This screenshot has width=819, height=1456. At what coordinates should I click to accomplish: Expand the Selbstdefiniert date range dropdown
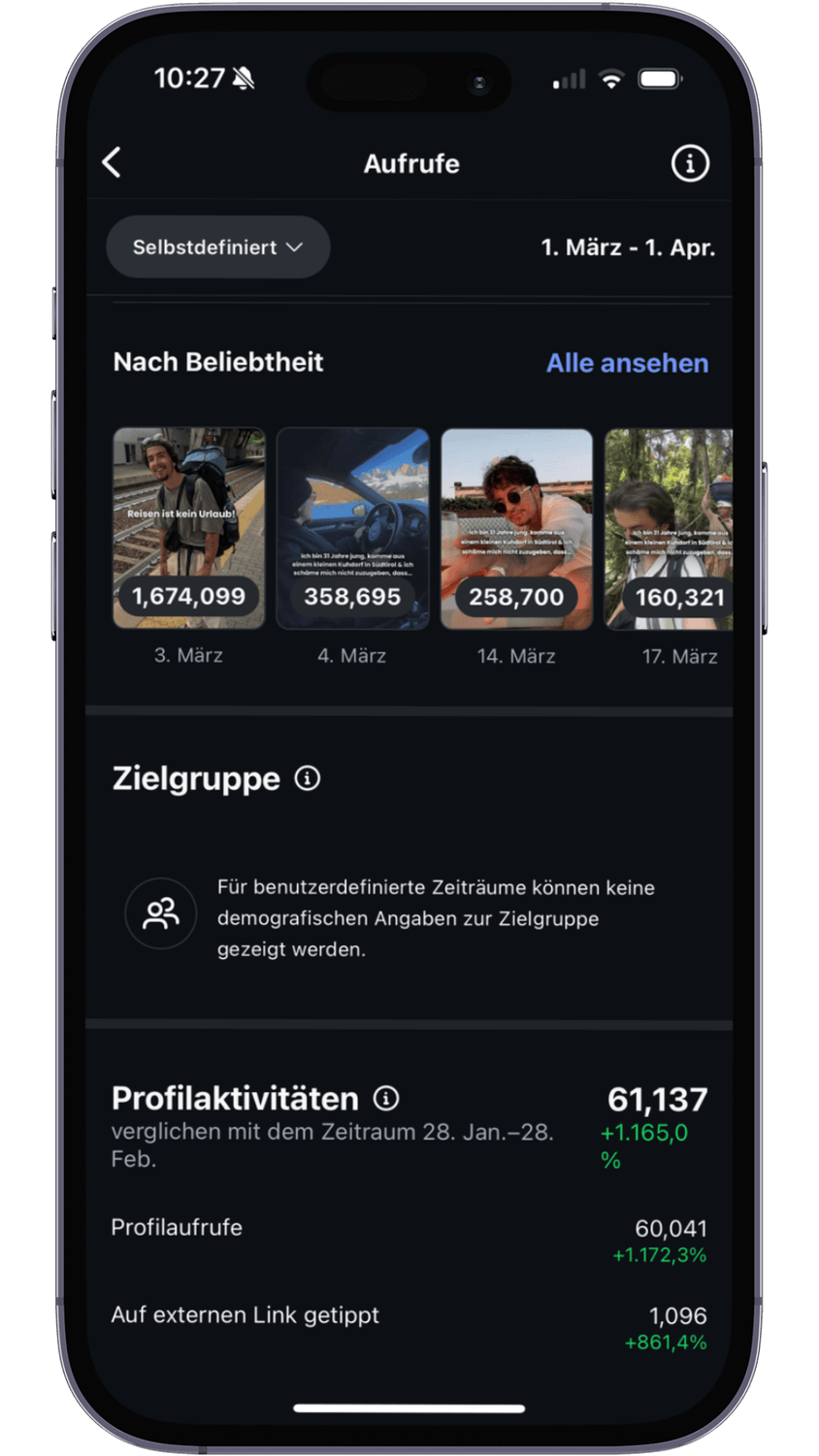(x=218, y=248)
